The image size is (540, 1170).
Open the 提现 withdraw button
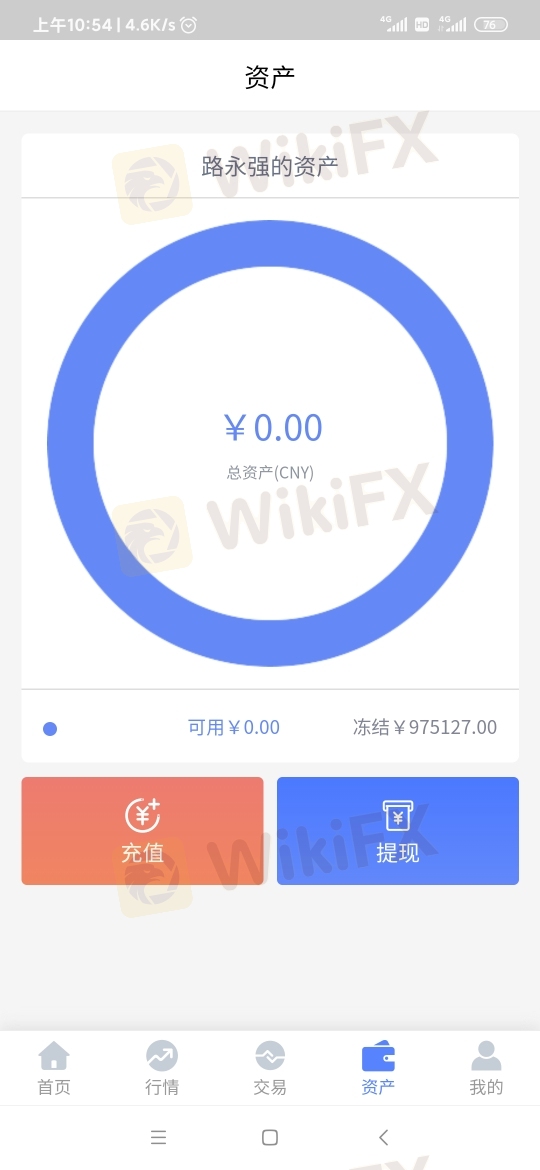click(x=398, y=830)
